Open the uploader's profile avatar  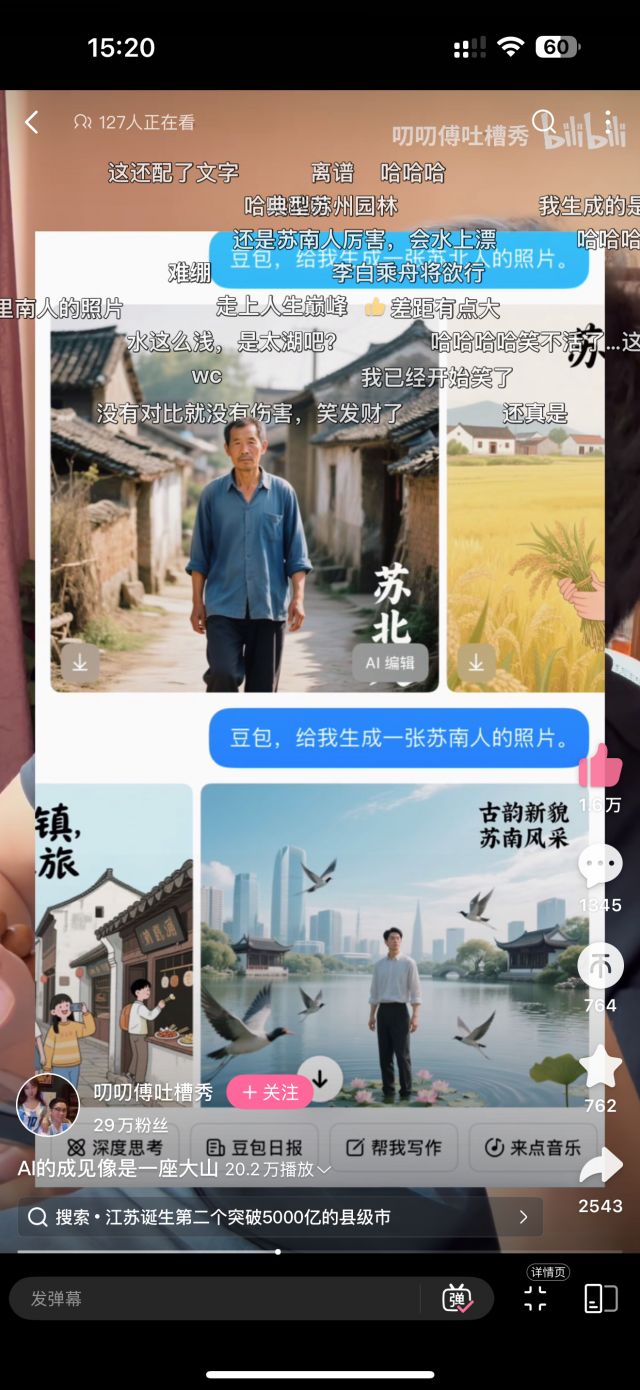pyautogui.click(x=48, y=1104)
